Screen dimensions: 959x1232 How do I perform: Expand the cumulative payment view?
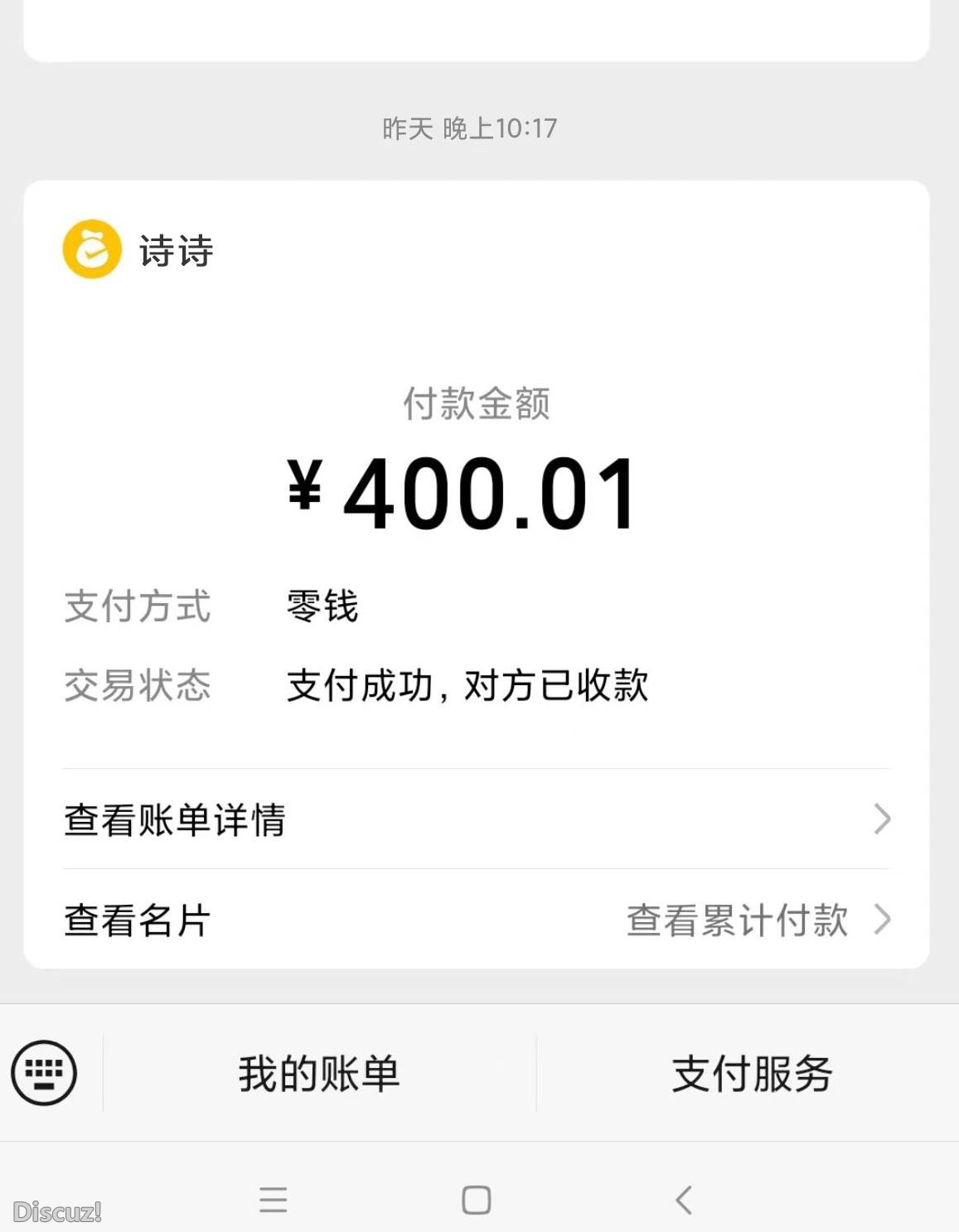[738, 920]
